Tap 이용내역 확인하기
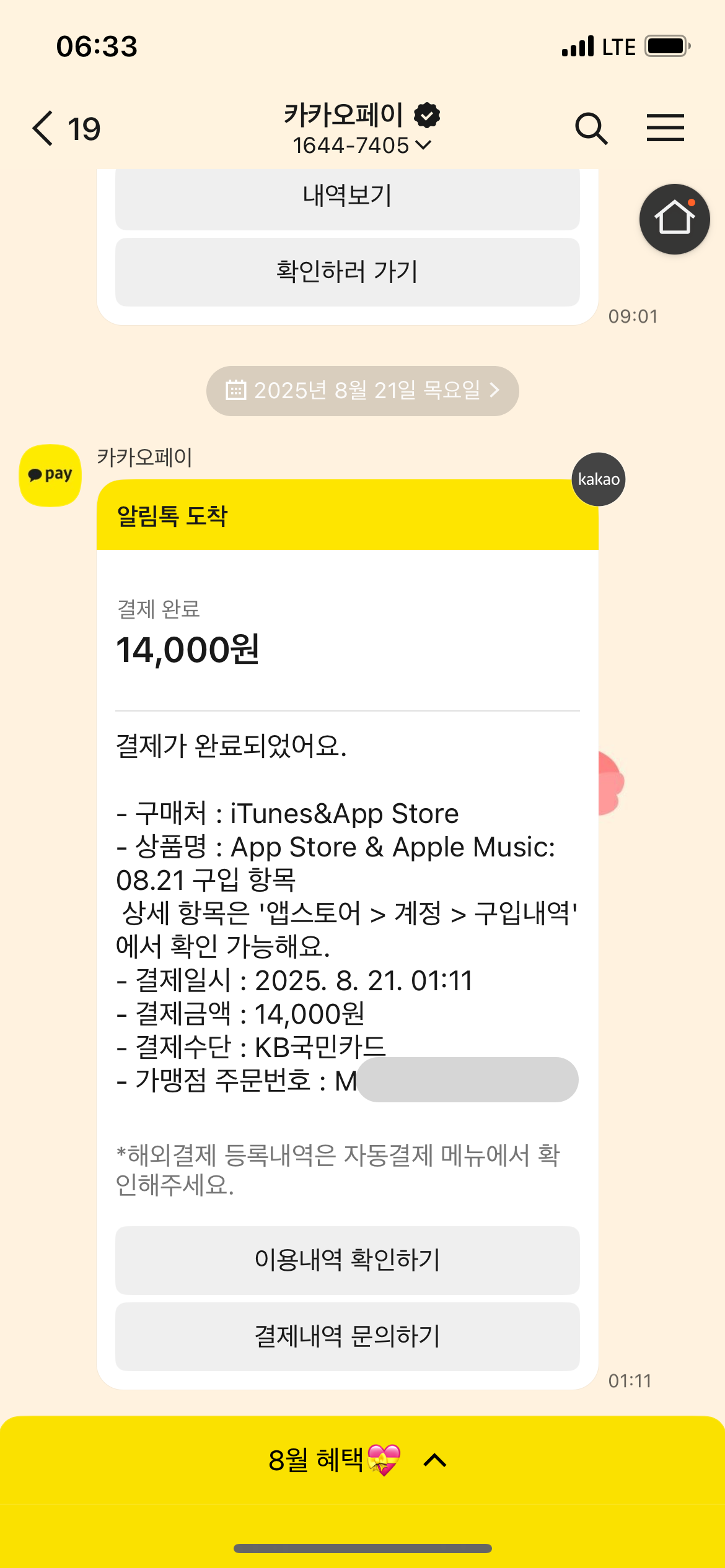Viewport: 725px width, 1568px height. (347, 1260)
